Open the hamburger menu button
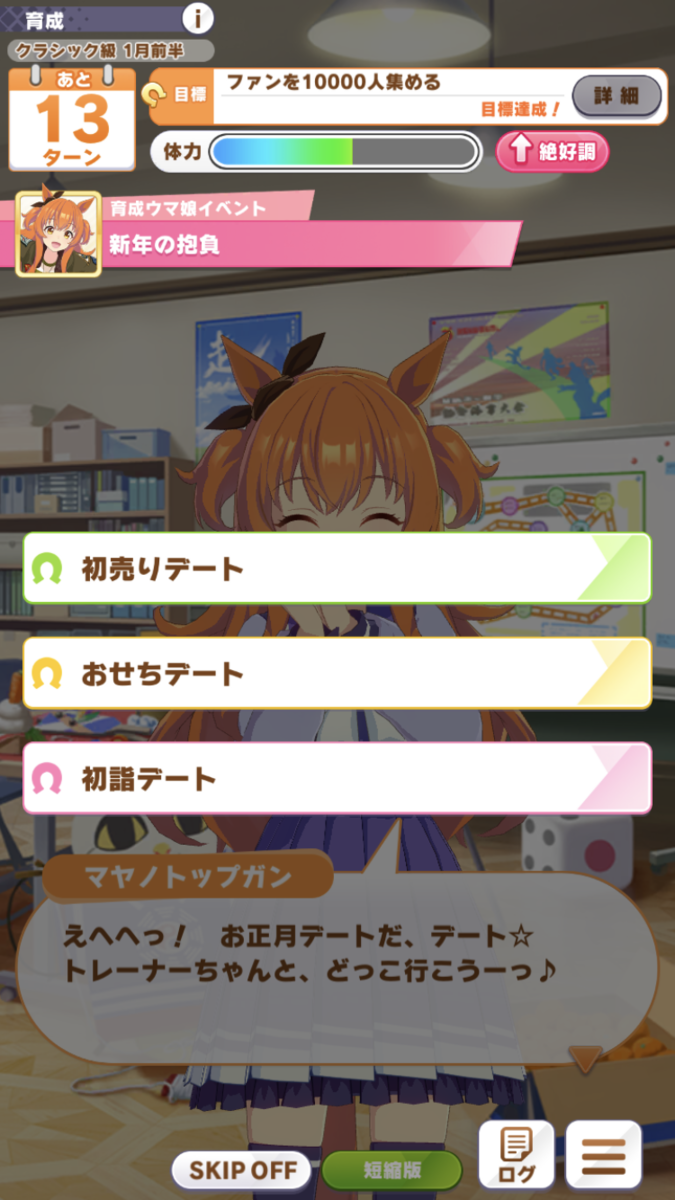 pos(603,1156)
